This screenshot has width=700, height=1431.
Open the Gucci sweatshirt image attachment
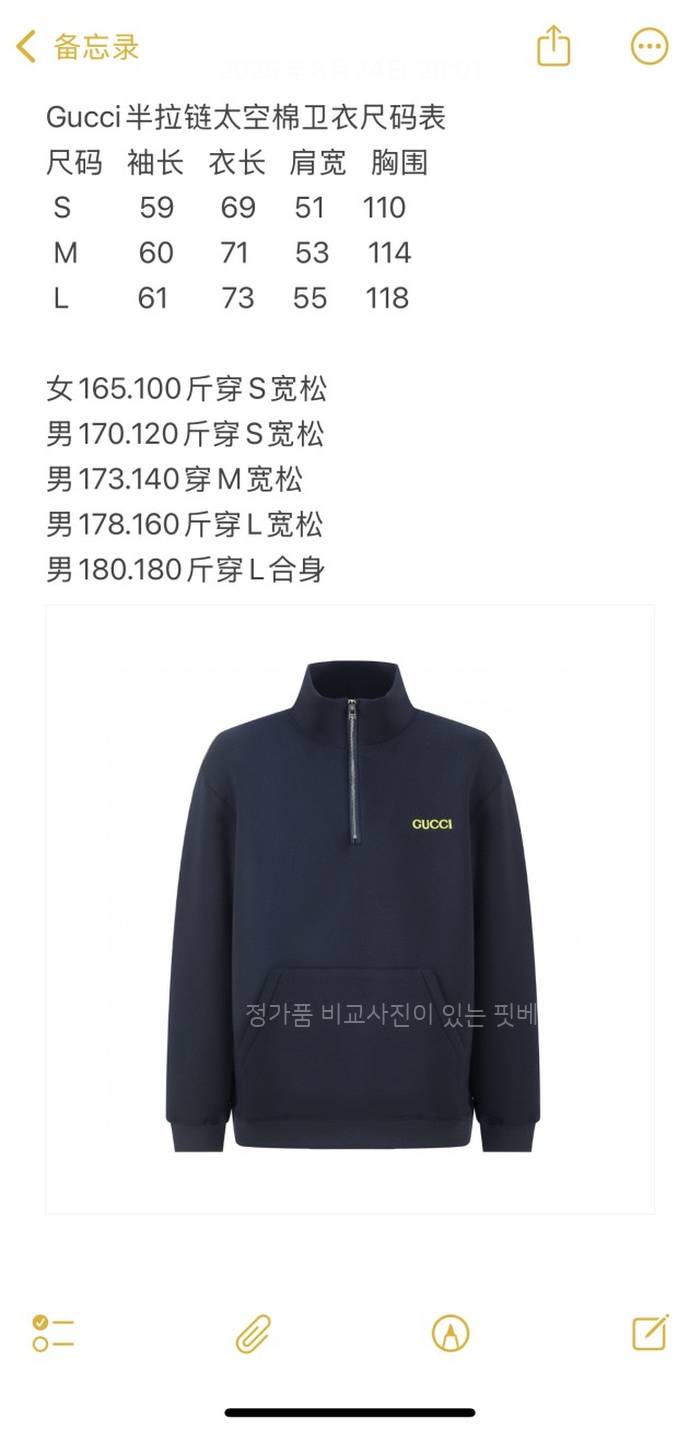point(350,908)
